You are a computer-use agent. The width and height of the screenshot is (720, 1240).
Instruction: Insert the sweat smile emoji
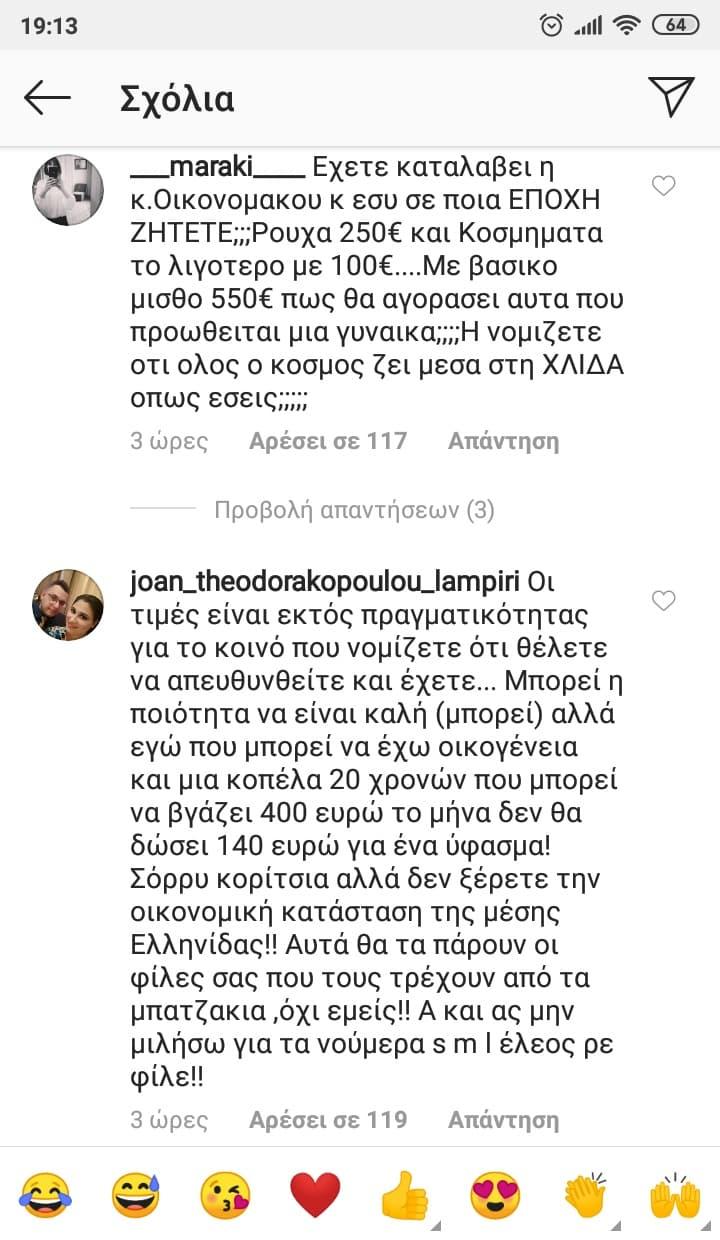[135, 1196]
